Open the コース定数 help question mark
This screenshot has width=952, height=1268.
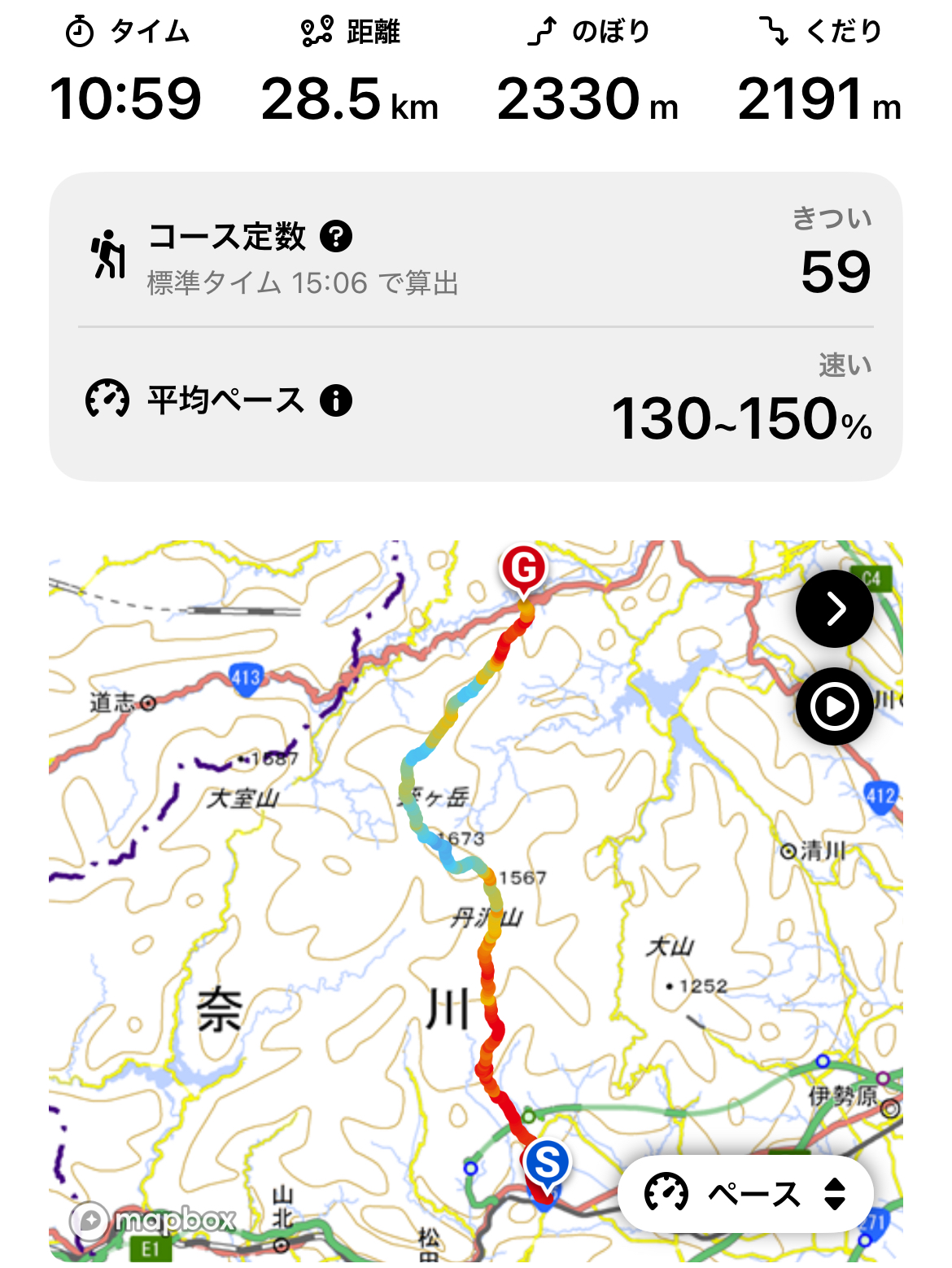tap(336, 237)
